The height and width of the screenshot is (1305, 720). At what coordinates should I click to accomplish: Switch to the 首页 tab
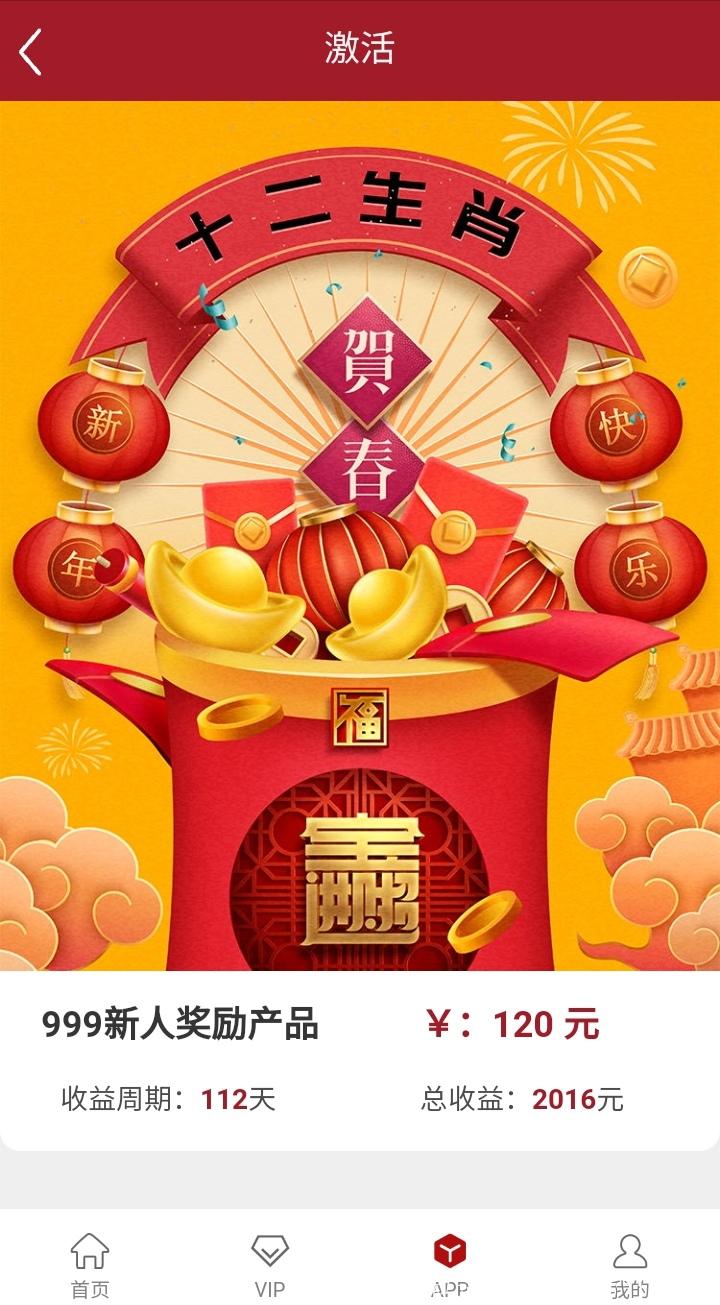pyautogui.click(x=90, y=1264)
